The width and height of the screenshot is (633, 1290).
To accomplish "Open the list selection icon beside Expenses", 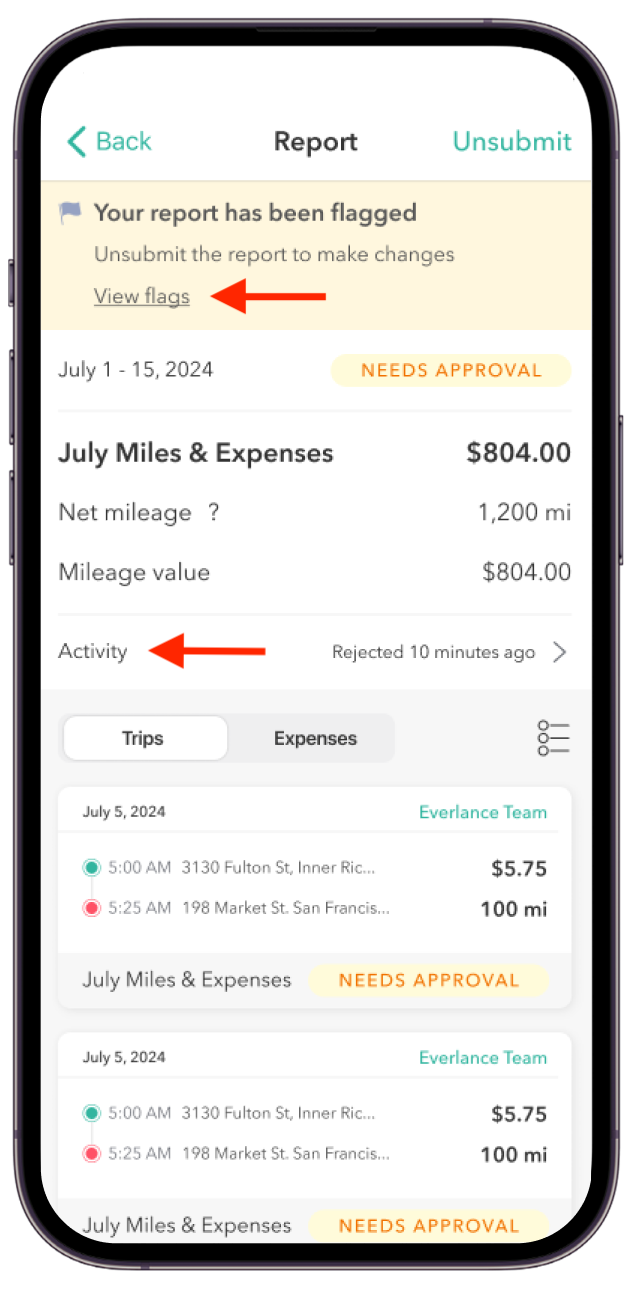I will click(x=553, y=738).
